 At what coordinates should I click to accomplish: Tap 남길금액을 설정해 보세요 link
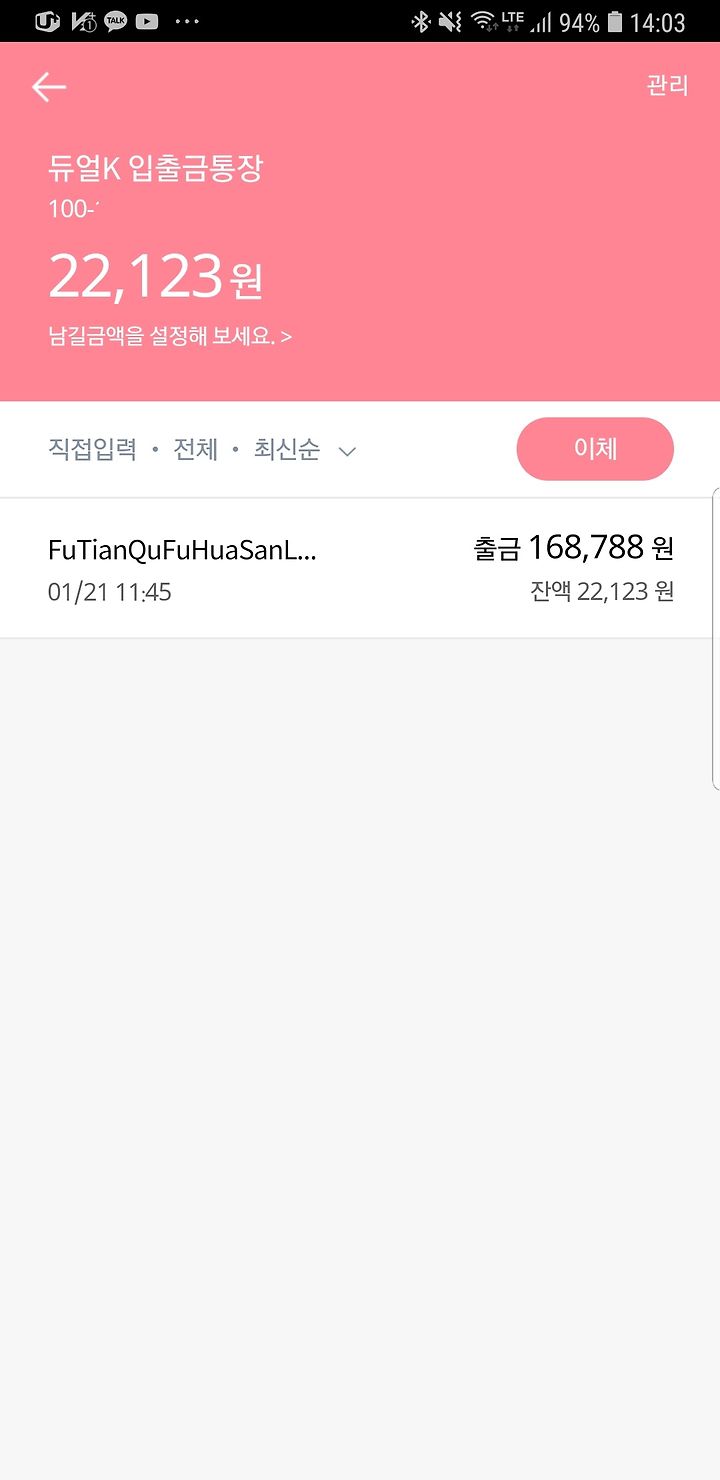coord(170,336)
